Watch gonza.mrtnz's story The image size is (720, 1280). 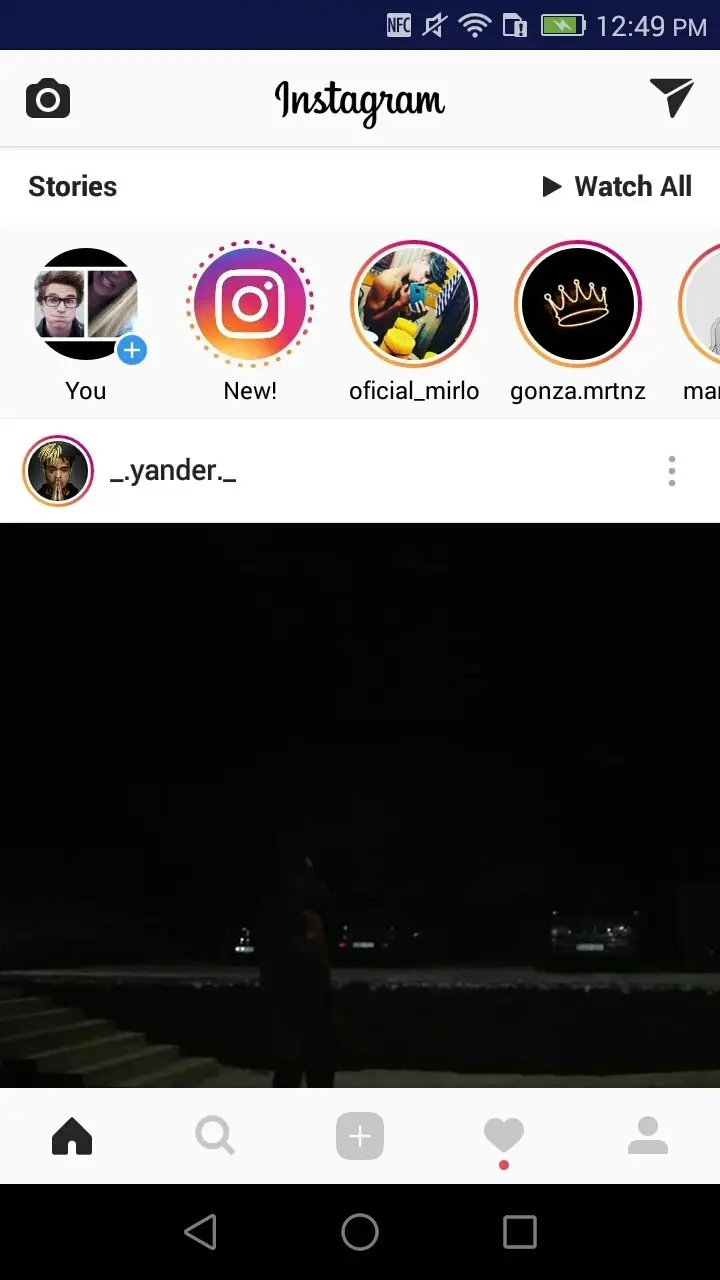pos(578,305)
